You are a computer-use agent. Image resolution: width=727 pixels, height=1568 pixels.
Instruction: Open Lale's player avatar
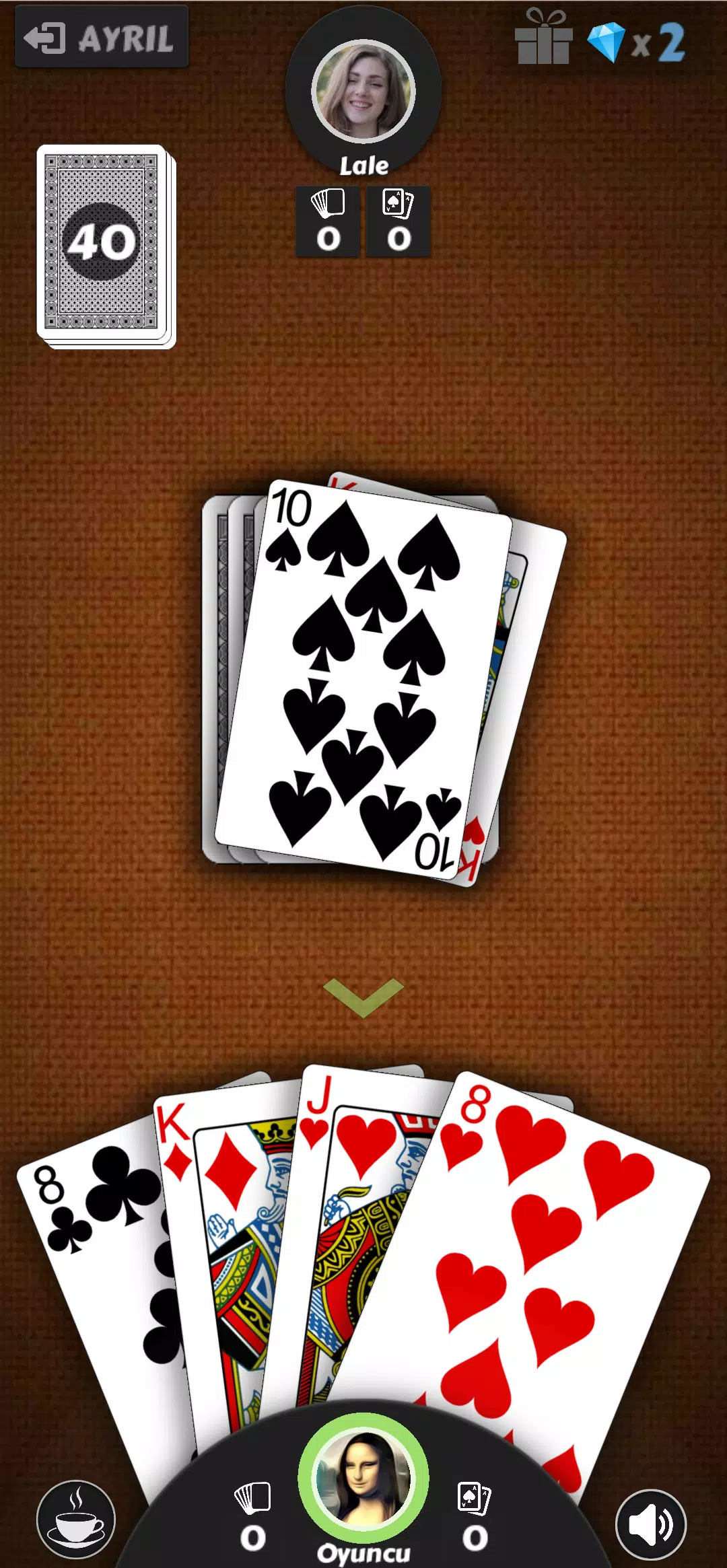tap(363, 91)
